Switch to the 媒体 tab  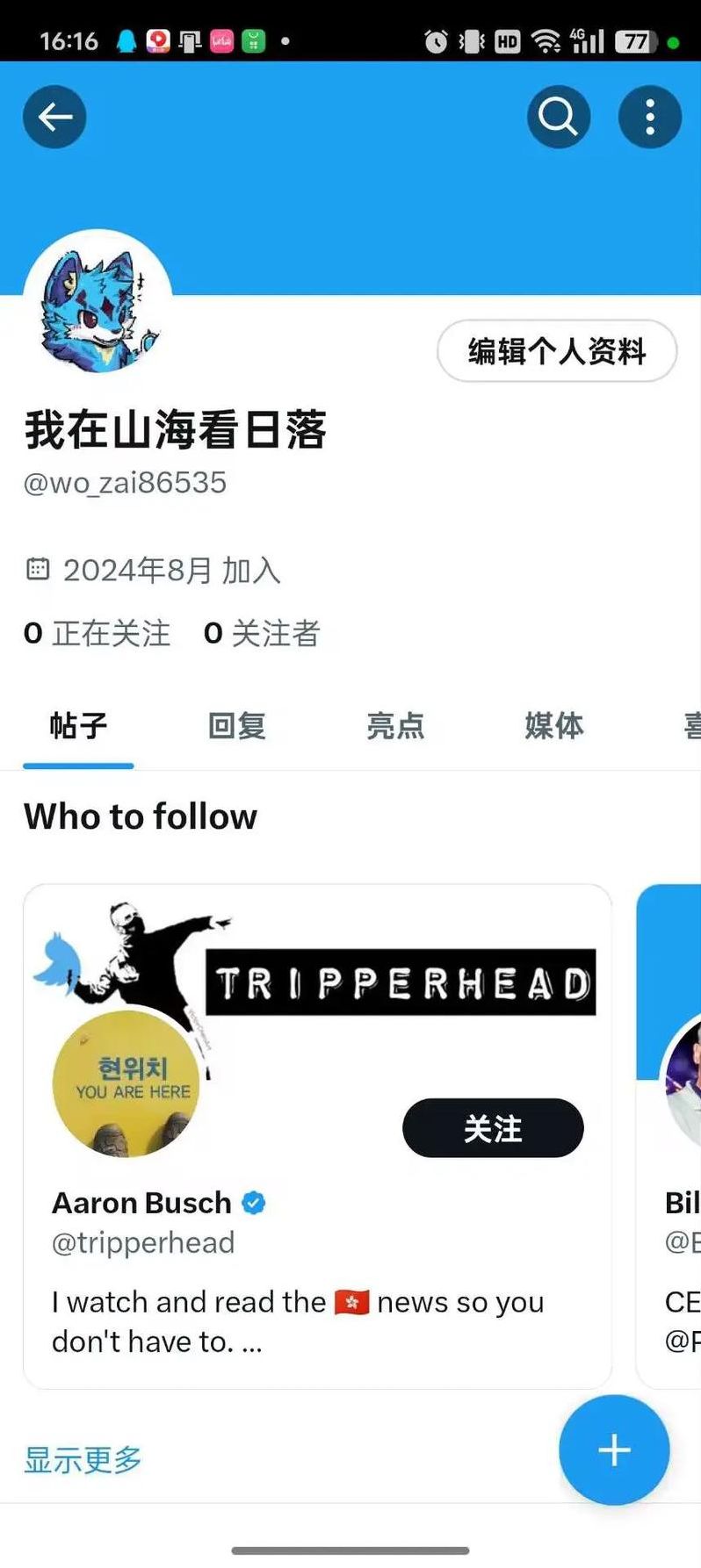tap(554, 726)
